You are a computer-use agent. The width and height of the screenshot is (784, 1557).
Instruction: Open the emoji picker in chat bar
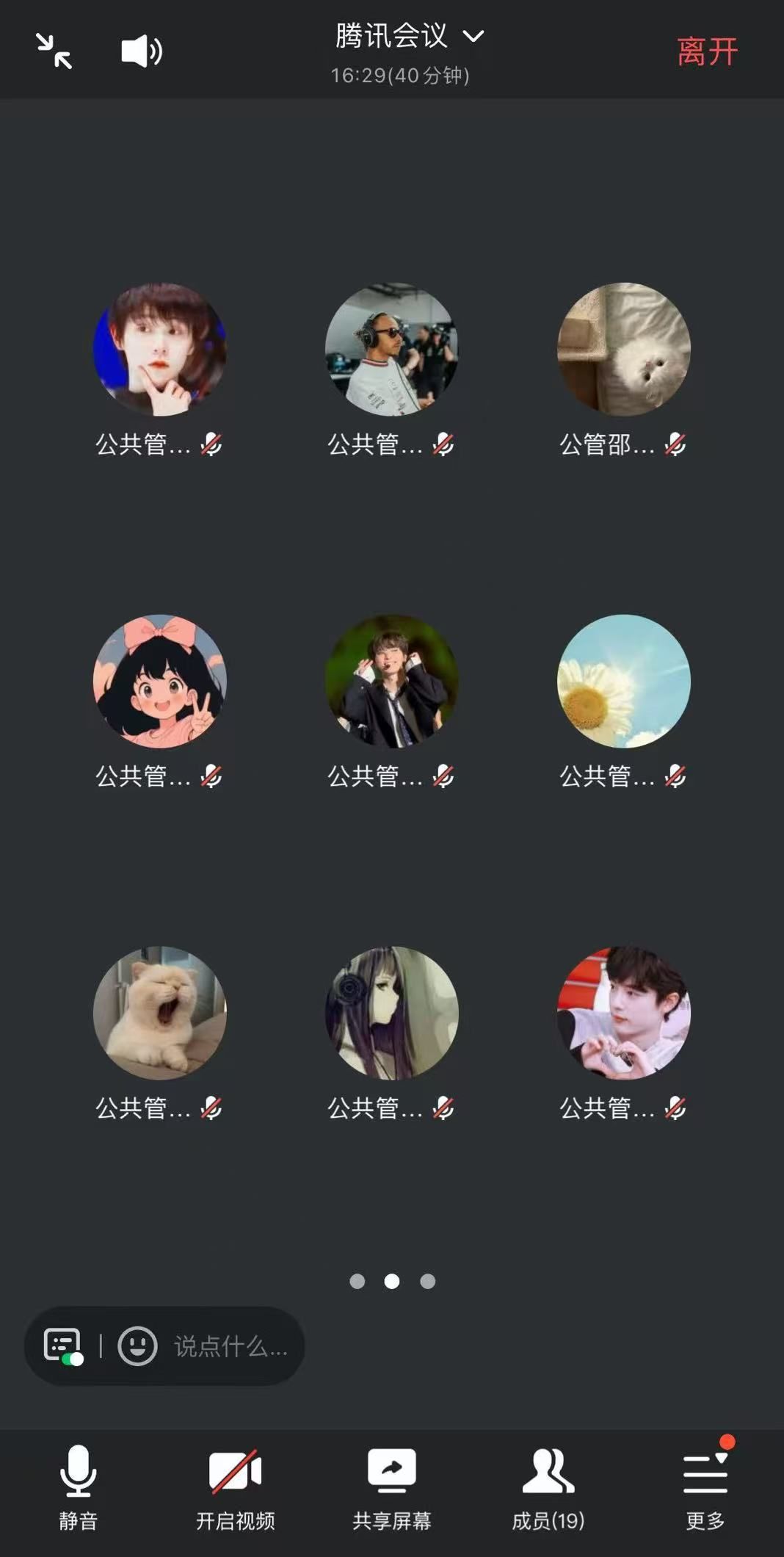(x=138, y=1346)
